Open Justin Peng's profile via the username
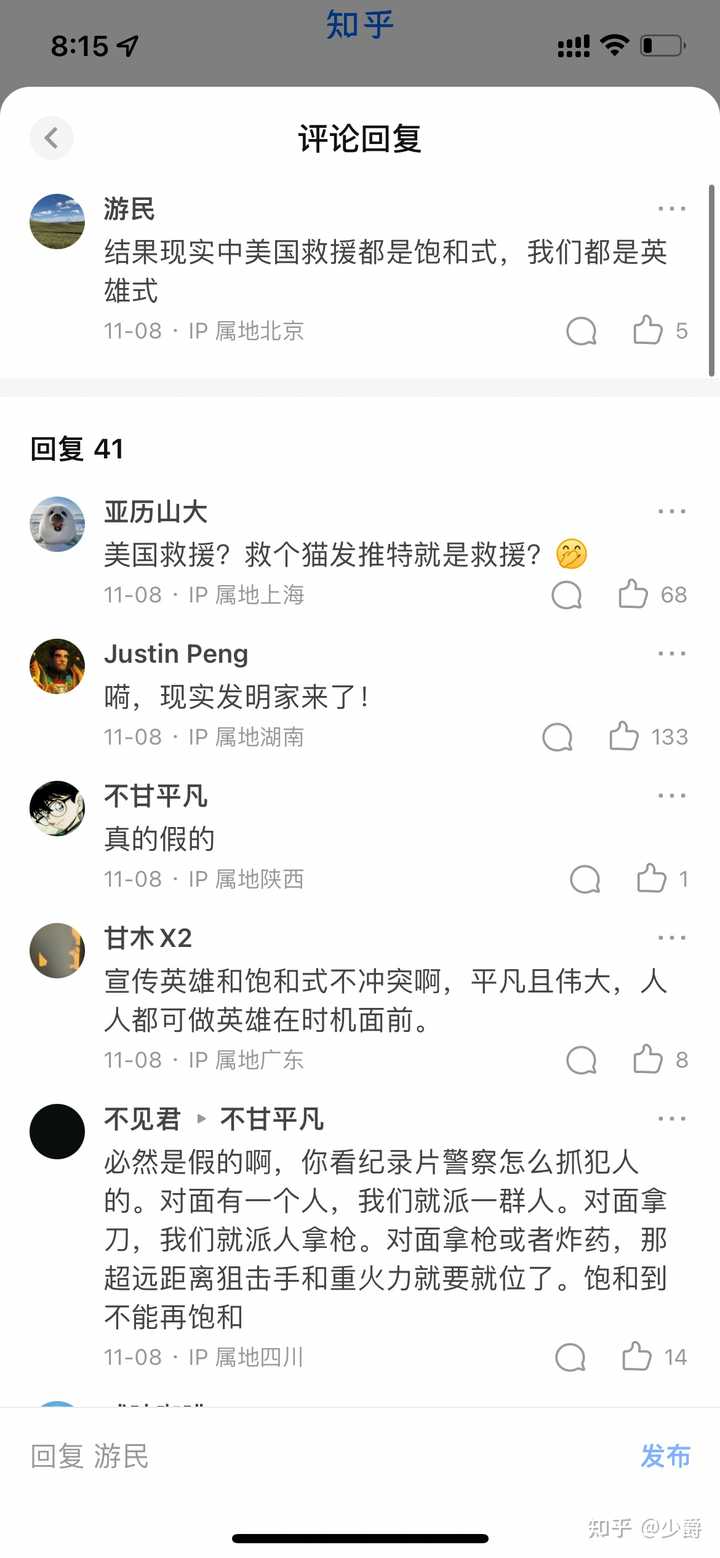 pyautogui.click(x=176, y=654)
